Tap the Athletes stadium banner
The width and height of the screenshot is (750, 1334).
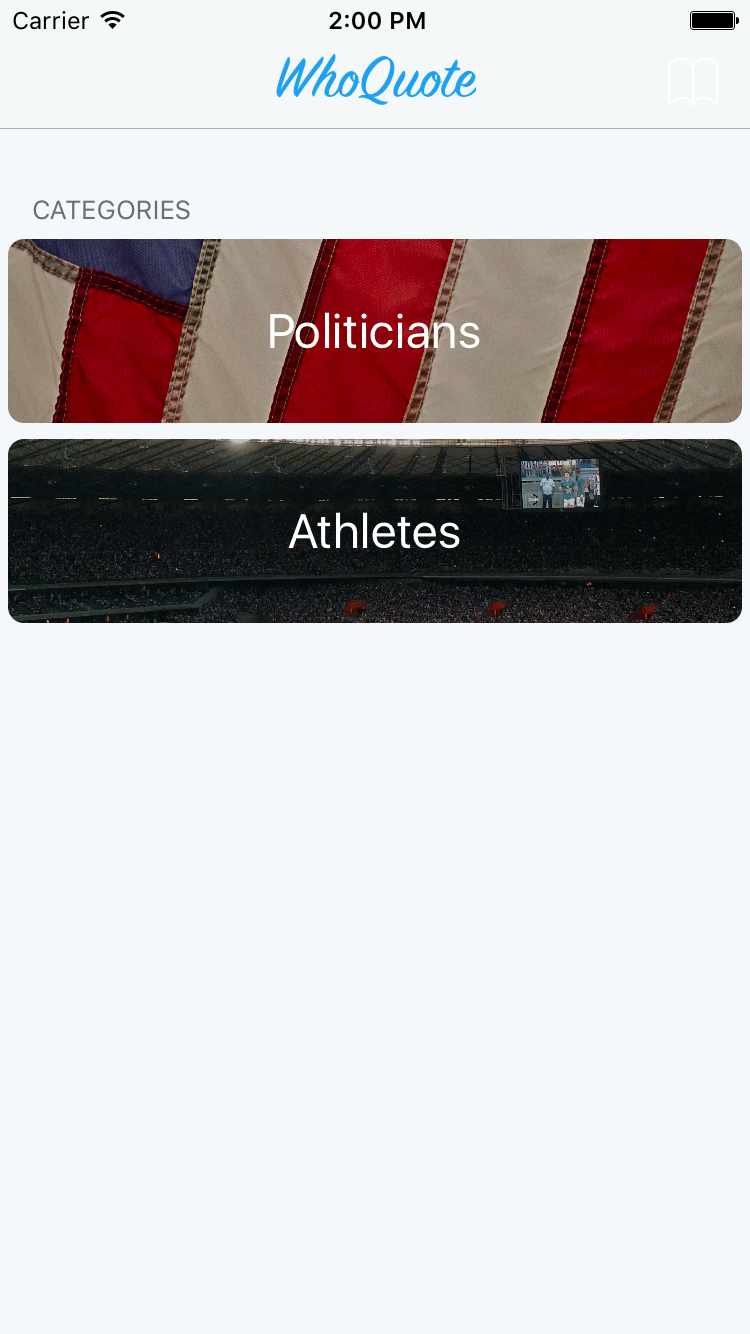coord(375,531)
